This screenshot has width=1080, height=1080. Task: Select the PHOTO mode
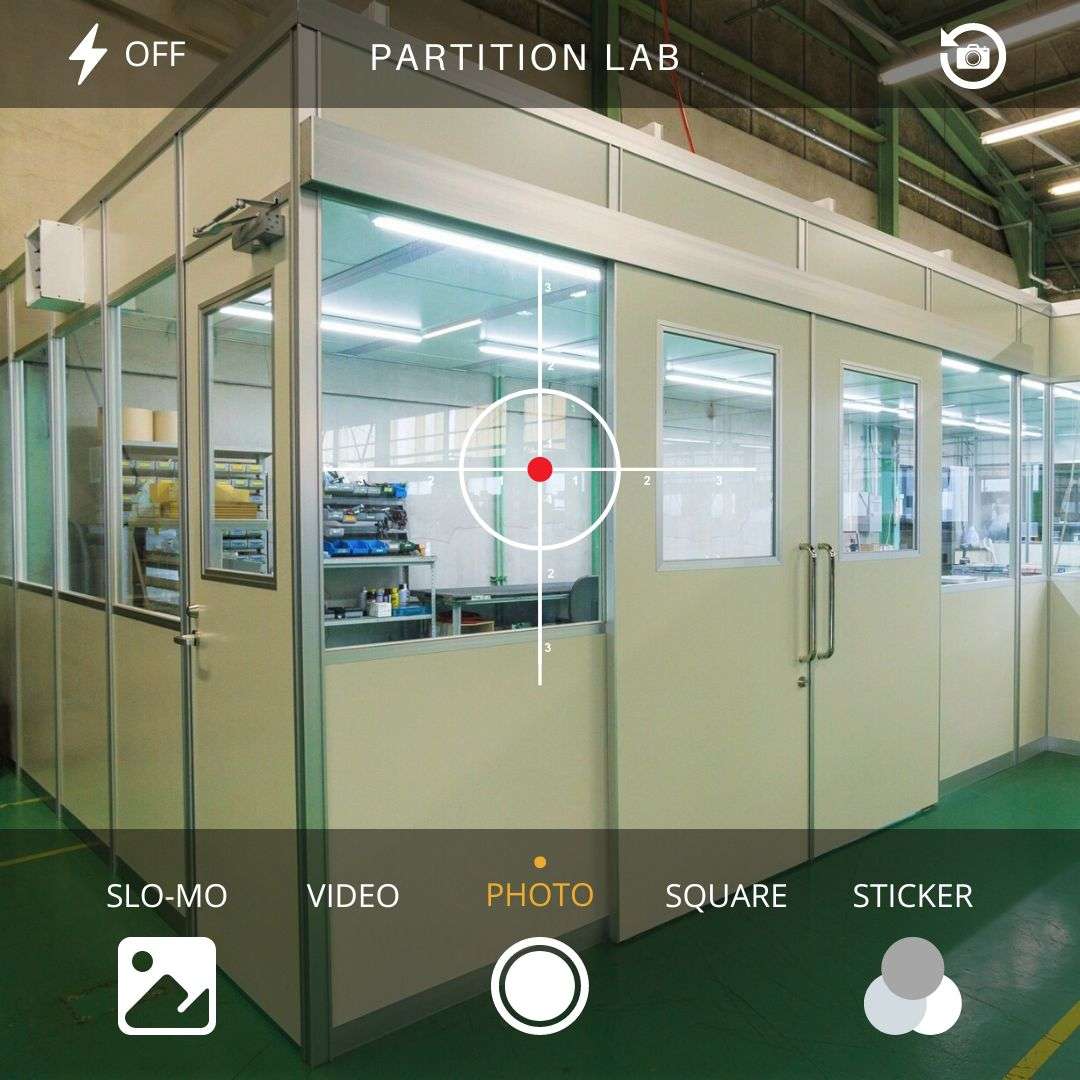[540, 895]
